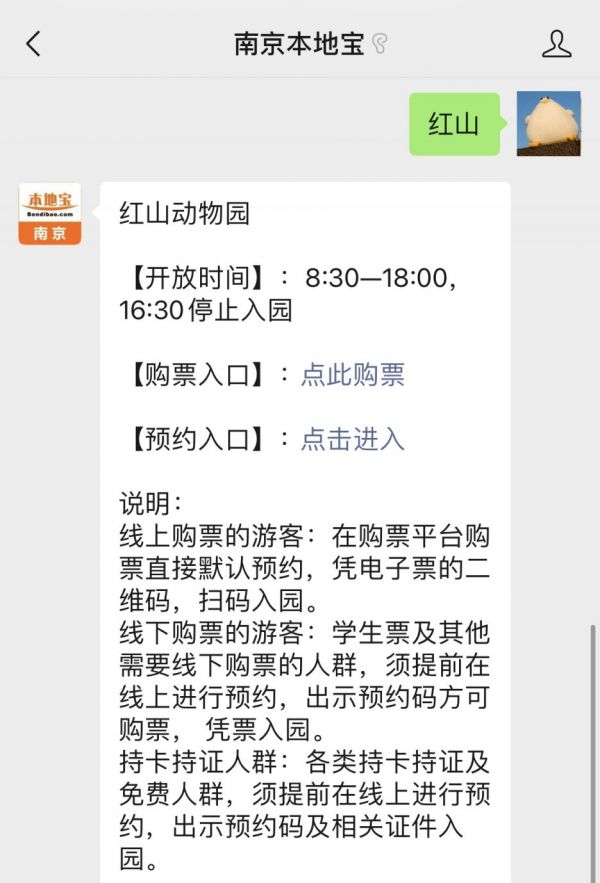Go back using the top-left arrow
This screenshot has width=600, height=883.
pos(34,43)
